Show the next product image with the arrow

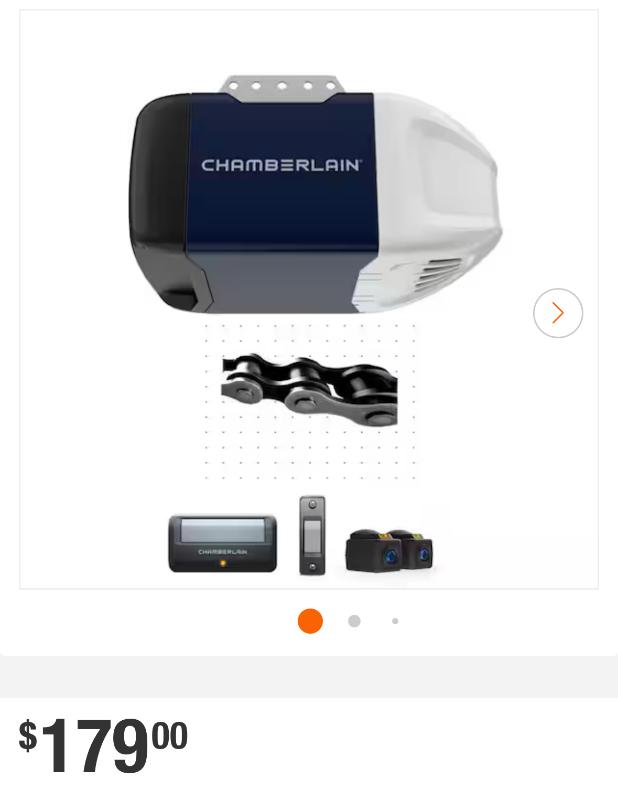coord(557,313)
